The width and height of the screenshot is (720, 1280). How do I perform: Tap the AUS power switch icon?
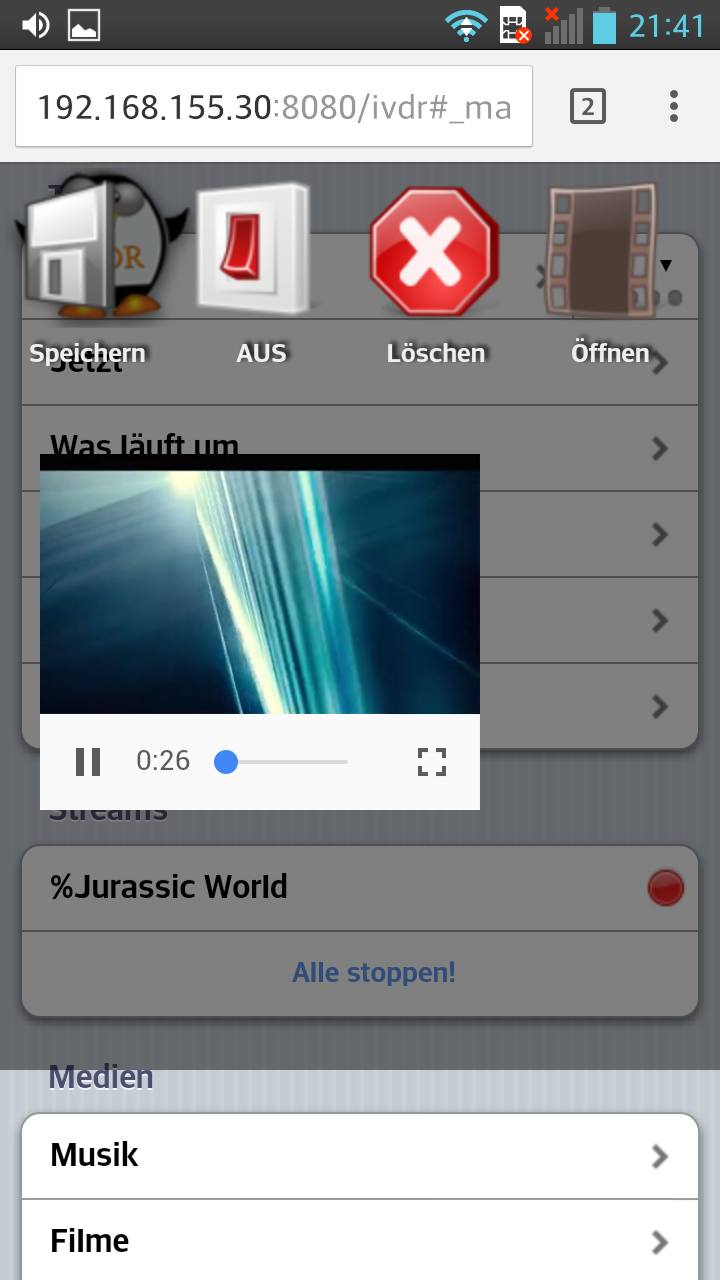coord(259,250)
